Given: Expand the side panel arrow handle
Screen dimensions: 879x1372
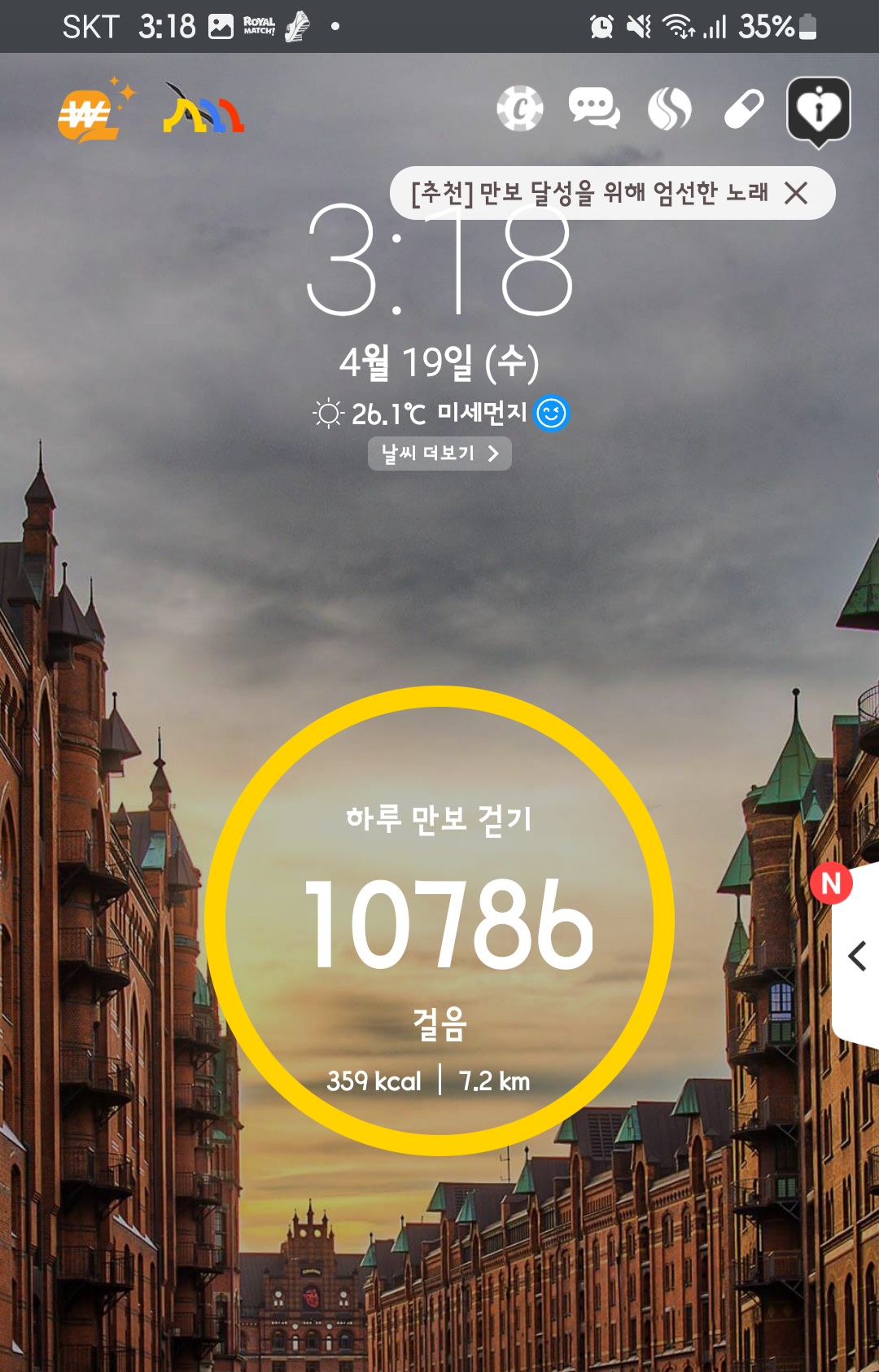Looking at the screenshot, I should point(856,955).
